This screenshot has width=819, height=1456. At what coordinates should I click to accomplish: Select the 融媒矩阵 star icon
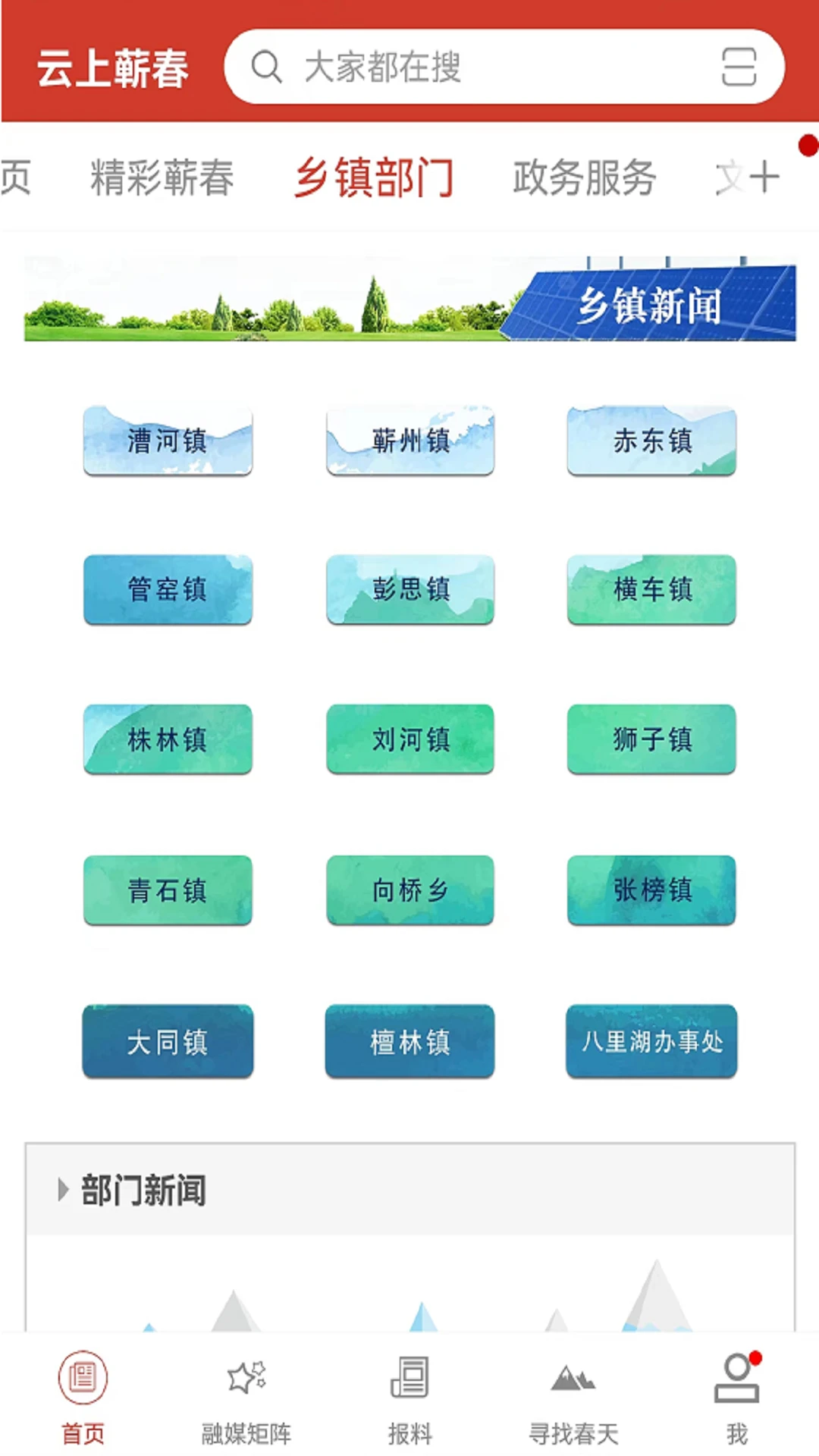coord(246,1386)
